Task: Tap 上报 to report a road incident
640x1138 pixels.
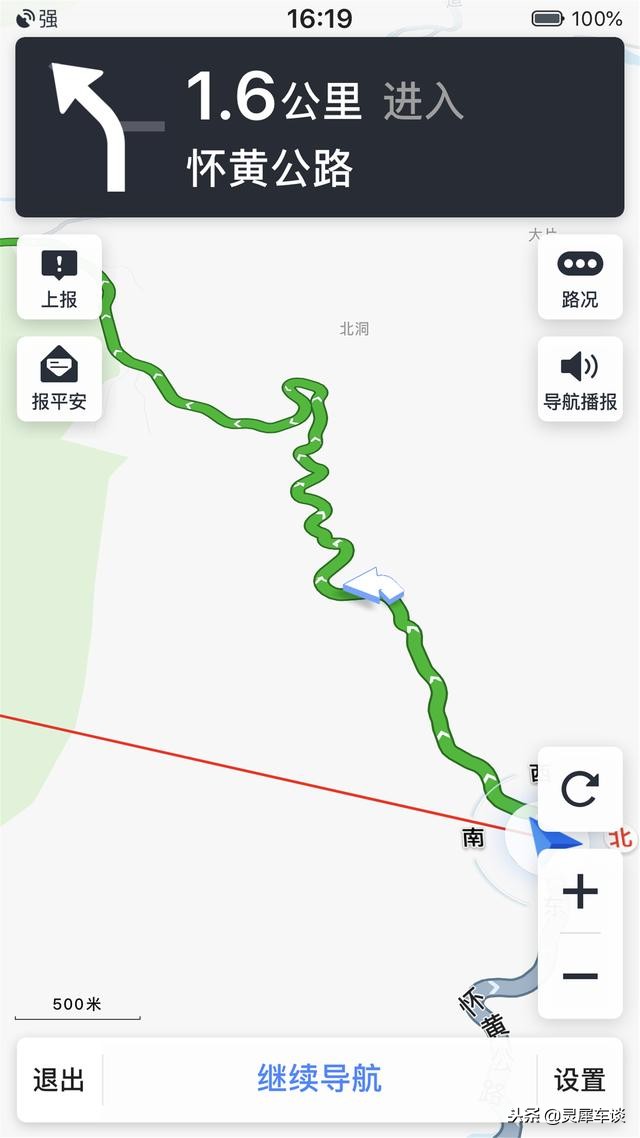Action: point(59,277)
